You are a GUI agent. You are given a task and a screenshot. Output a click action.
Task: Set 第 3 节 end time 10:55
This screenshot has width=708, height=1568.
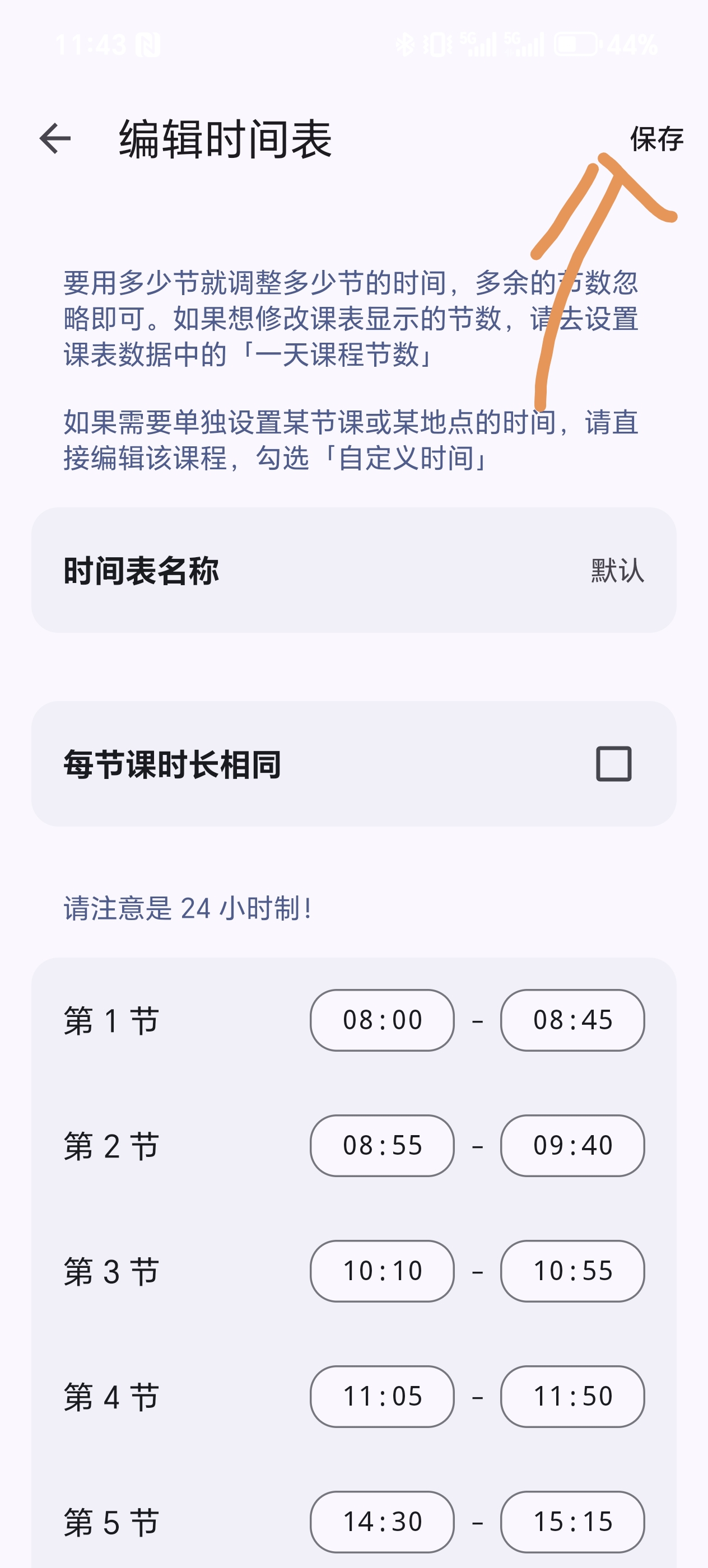[x=572, y=1271]
